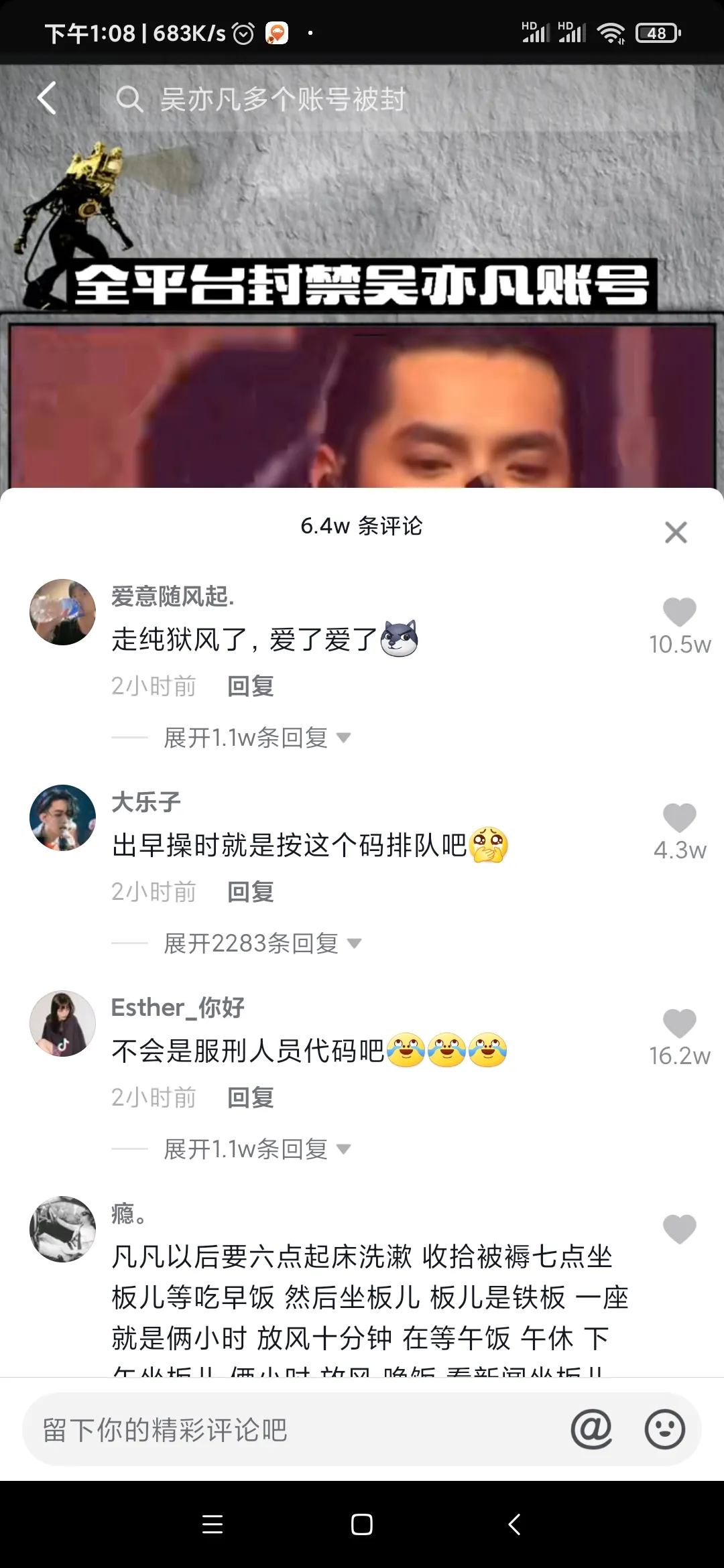Image resolution: width=724 pixels, height=1568 pixels.
Task: Open the emoji picker
Action: click(664, 1430)
